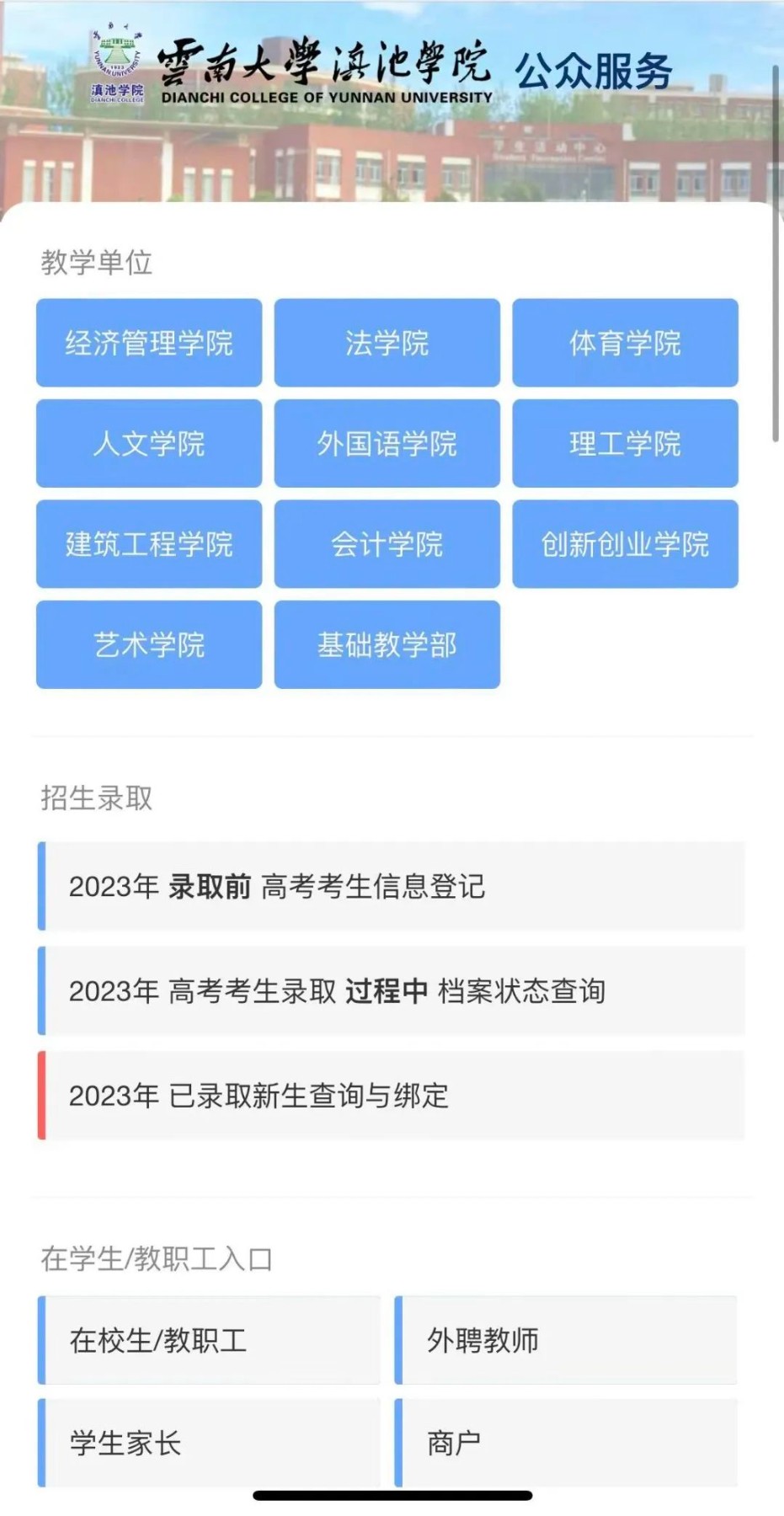Open the 商户 entrance
This screenshot has height=1516, width=784.
pyautogui.click(x=566, y=1443)
